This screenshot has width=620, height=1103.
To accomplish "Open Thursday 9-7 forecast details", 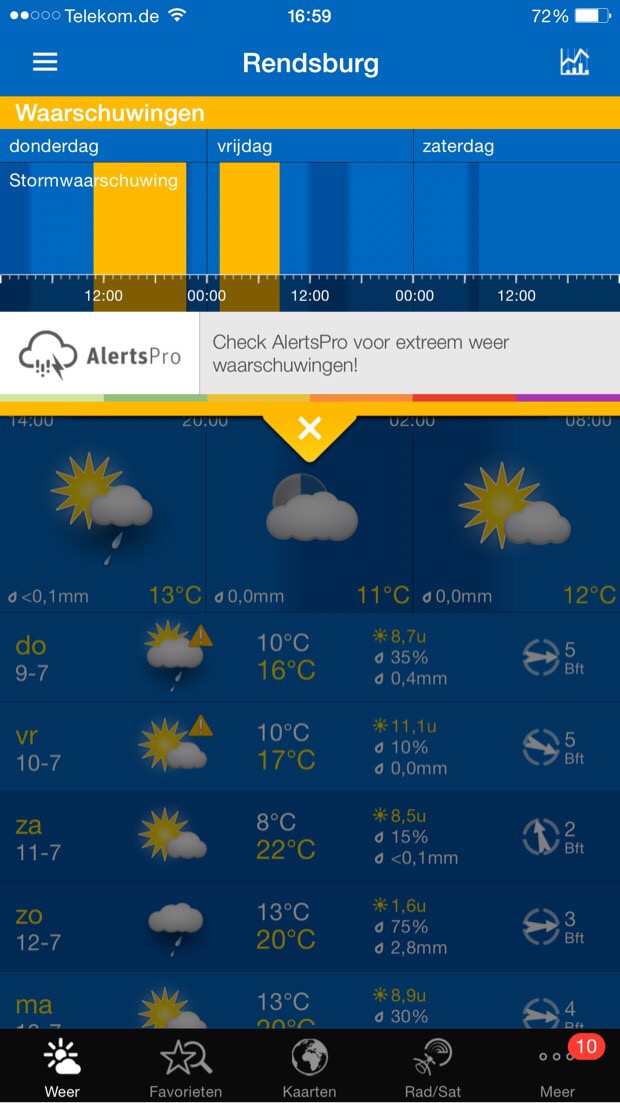I will (x=310, y=657).
